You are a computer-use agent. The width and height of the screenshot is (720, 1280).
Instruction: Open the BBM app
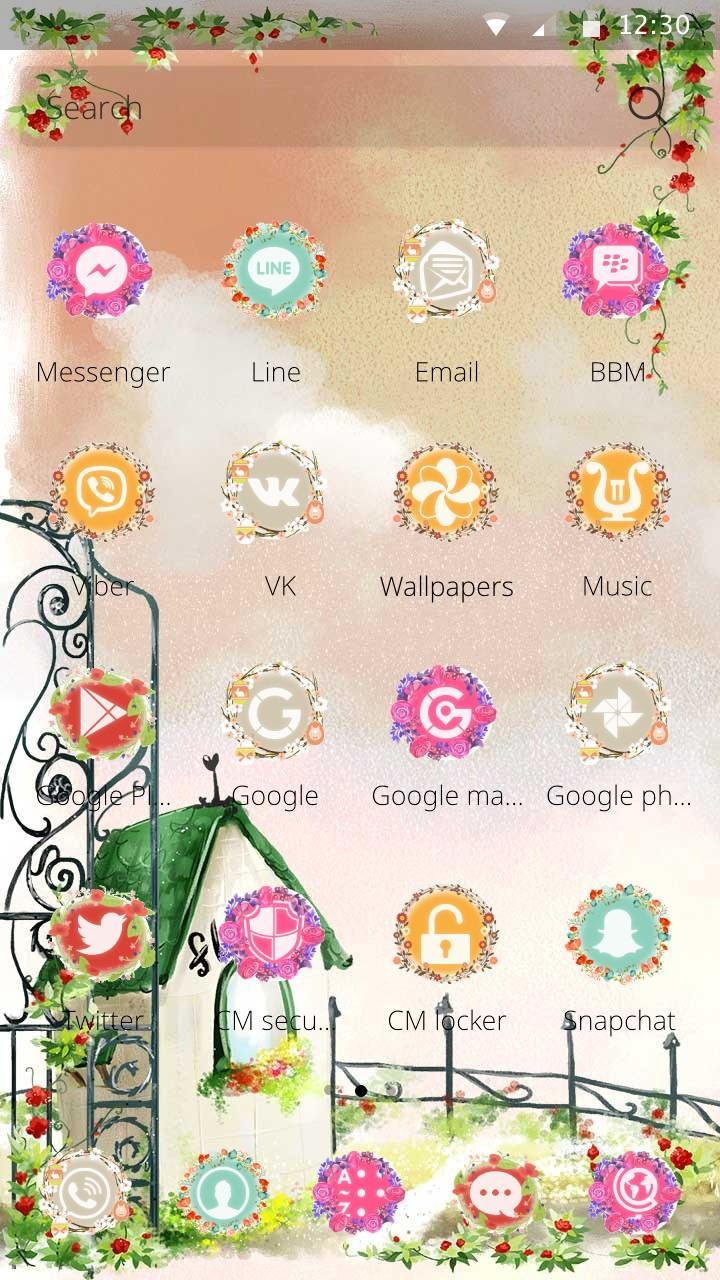617,271
